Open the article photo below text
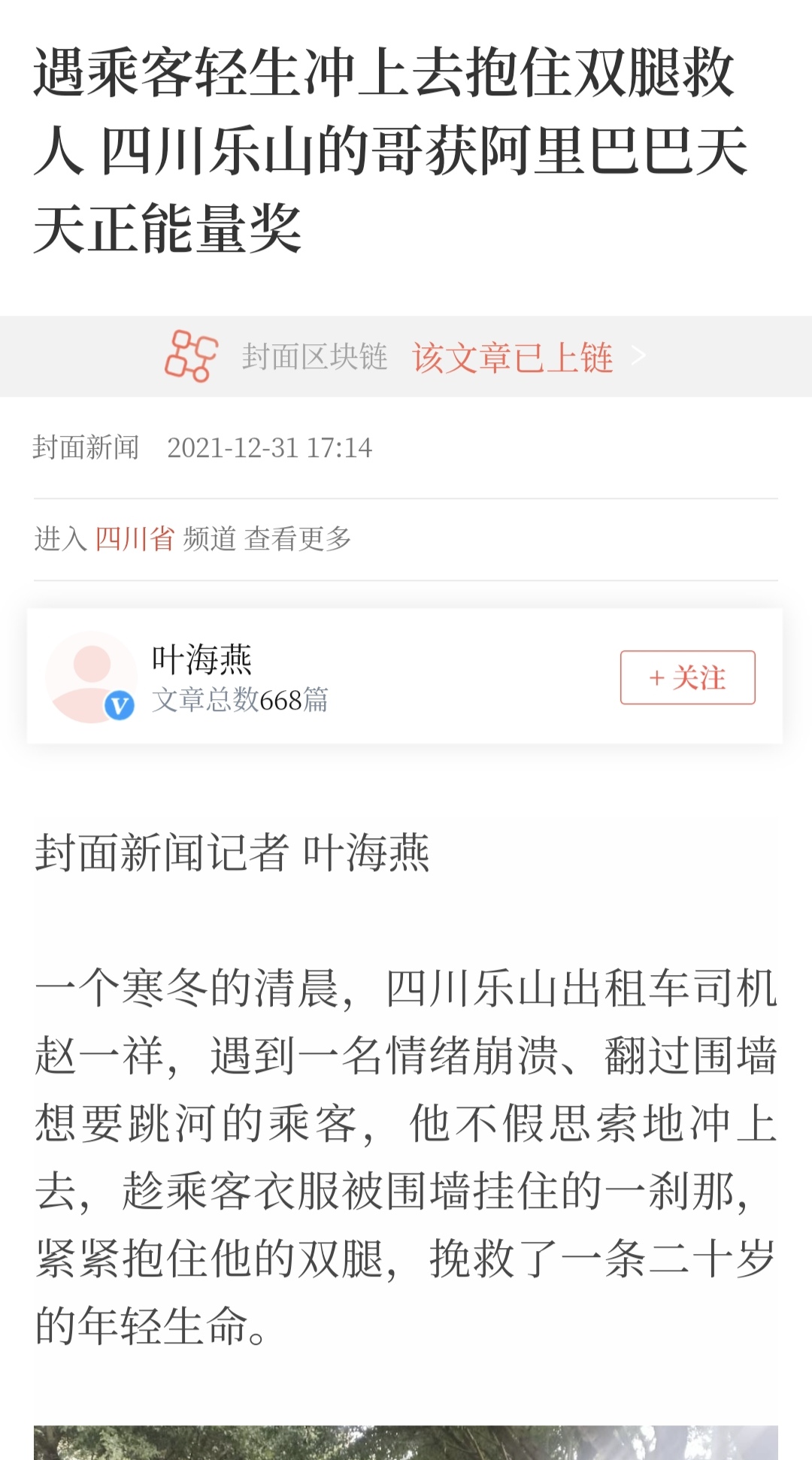 (x=406, y=1442)
